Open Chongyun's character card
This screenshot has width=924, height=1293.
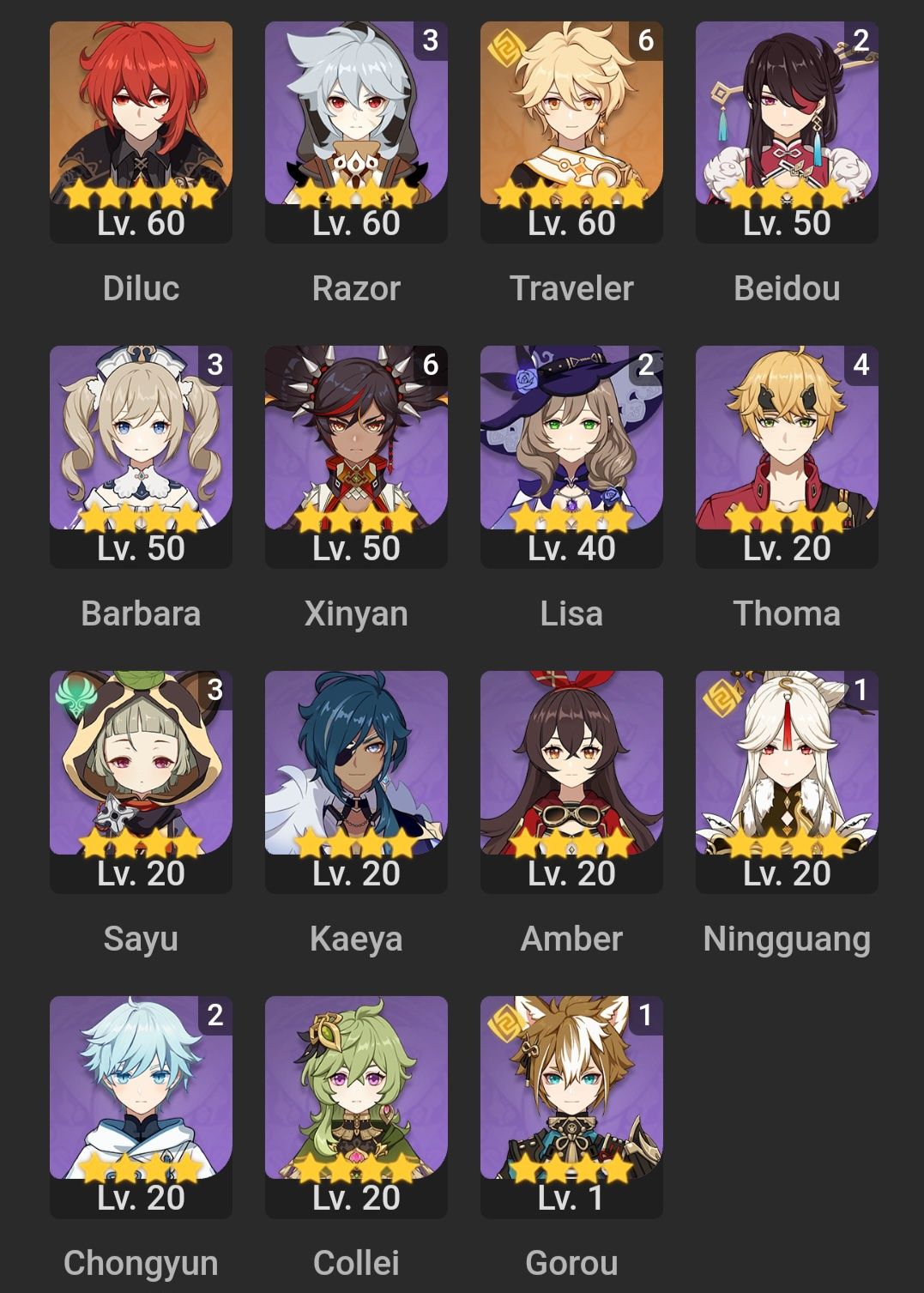pos(141,1106)
